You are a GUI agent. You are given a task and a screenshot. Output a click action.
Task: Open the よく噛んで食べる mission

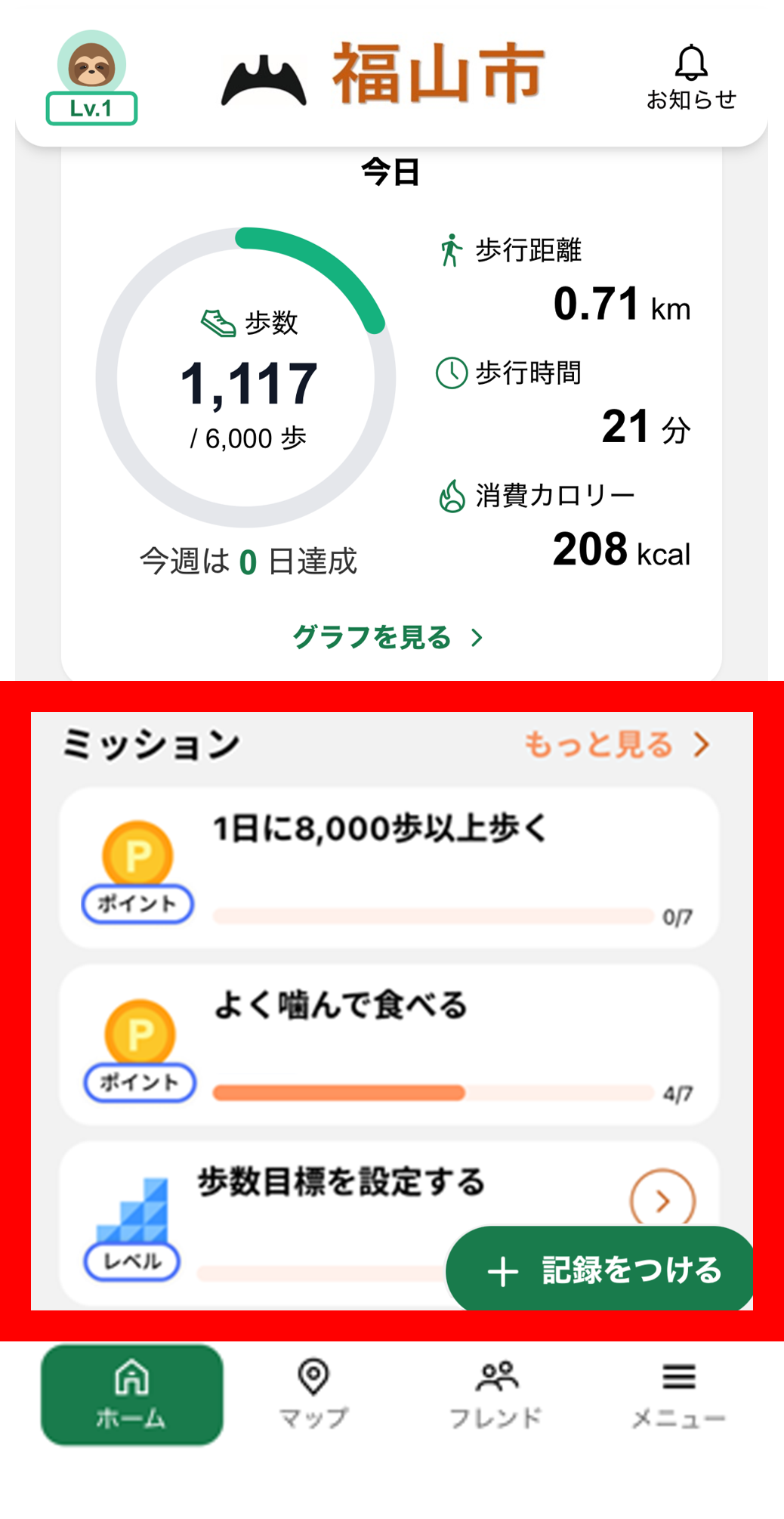click(x=388, y=1044)
